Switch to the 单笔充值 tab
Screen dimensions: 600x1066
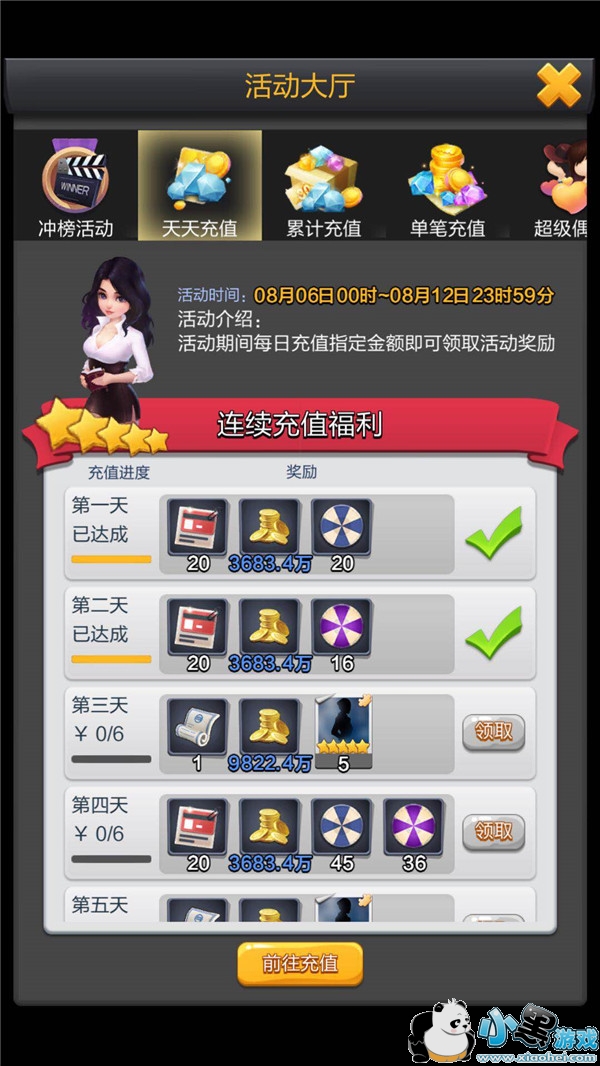447,186
